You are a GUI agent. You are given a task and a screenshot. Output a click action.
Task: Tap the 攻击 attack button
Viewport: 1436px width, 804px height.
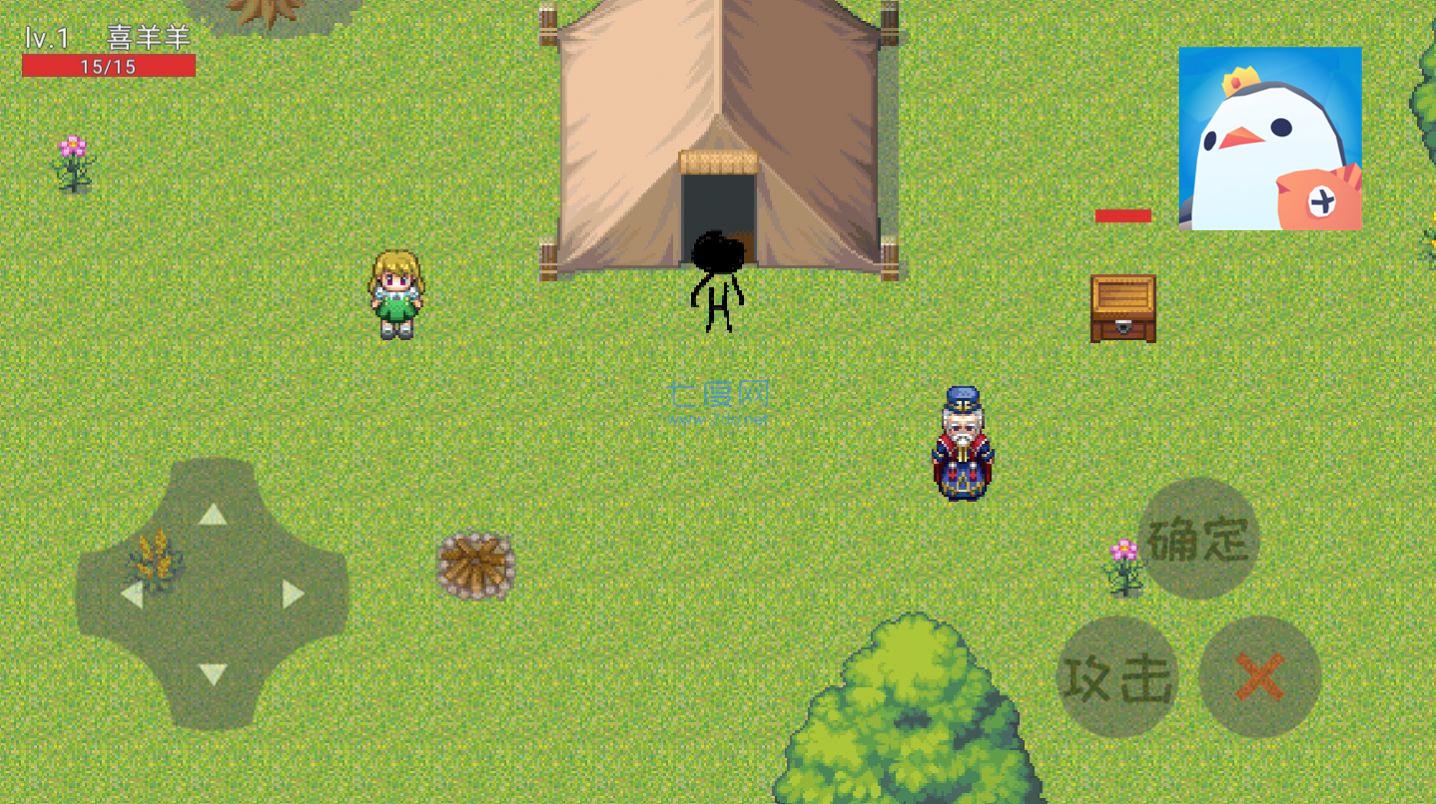(1117, 678)
